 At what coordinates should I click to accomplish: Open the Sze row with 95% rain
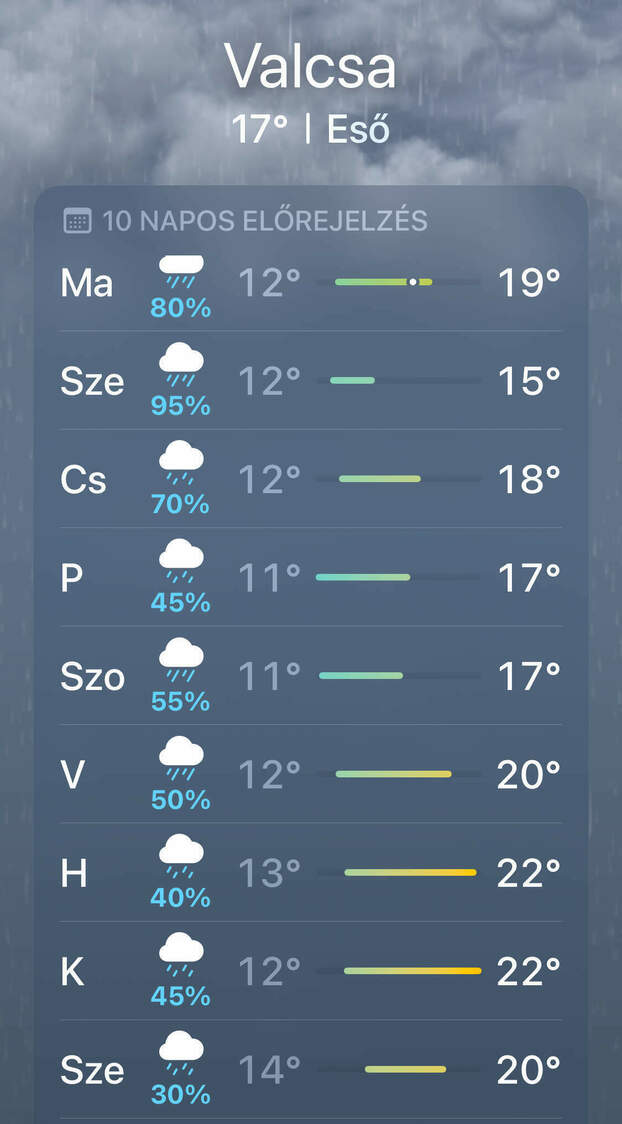[310, 381]
